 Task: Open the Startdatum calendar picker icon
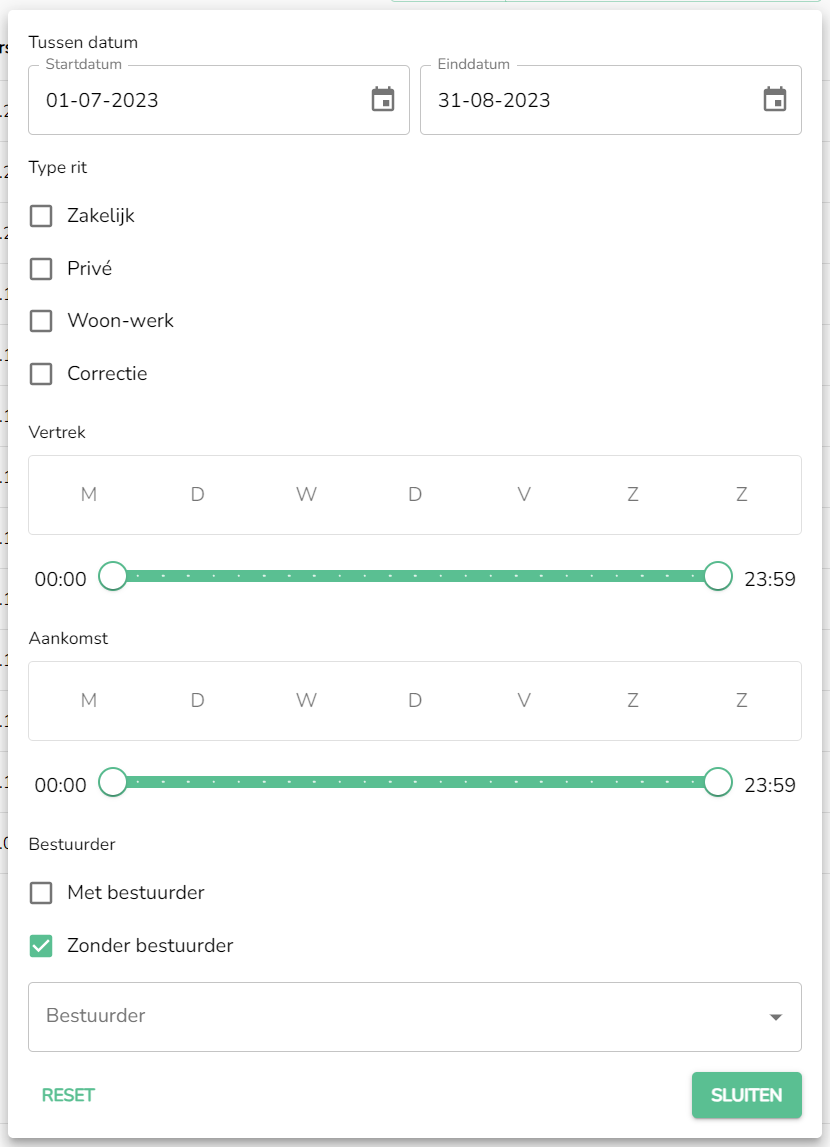coord(383,99)
